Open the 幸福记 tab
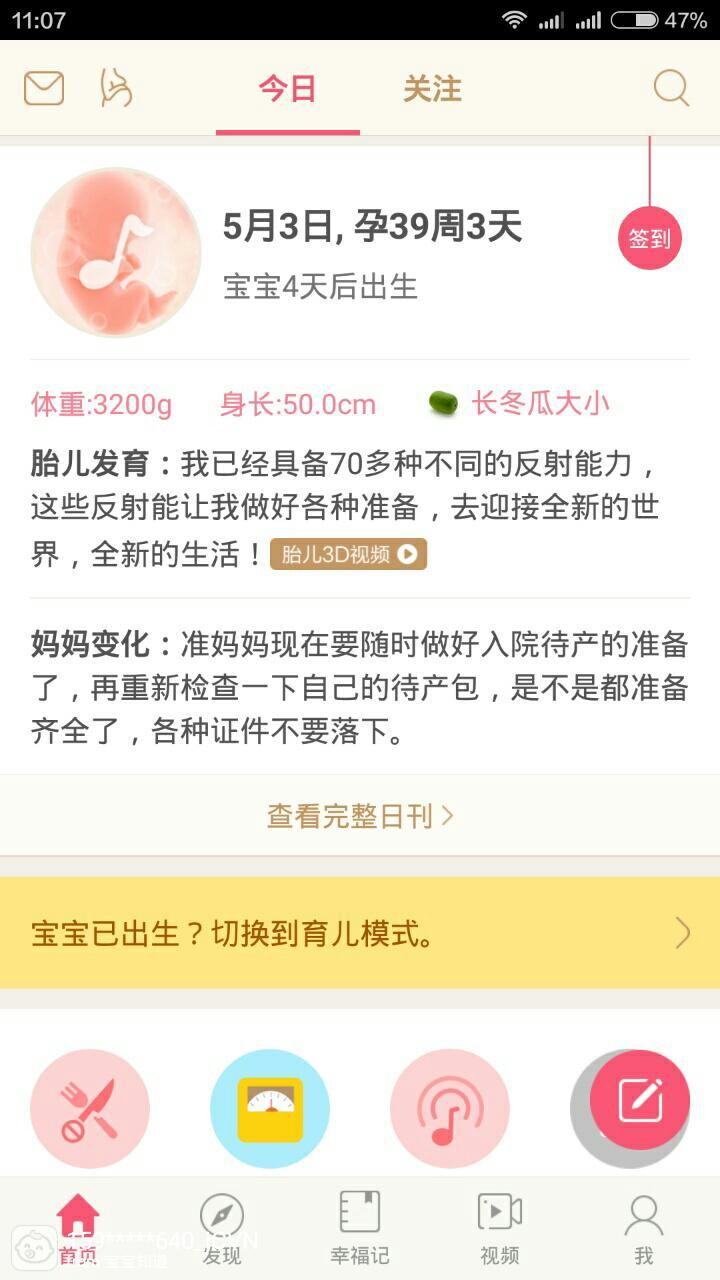The height and width of the screenshot is (1280, 720). (x=360, y=1228)
